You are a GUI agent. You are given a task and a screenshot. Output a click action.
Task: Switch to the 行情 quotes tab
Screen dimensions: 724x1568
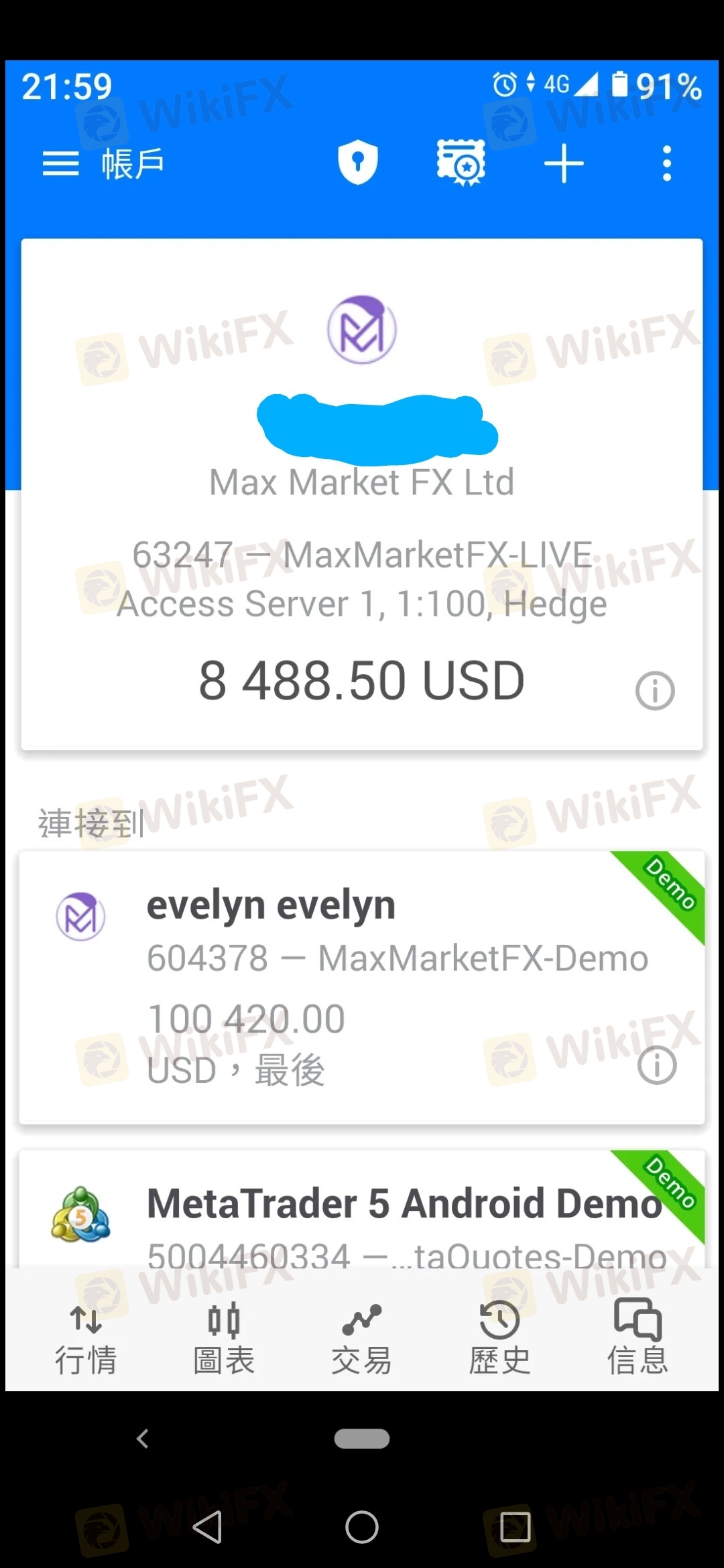click(86, 1339)
